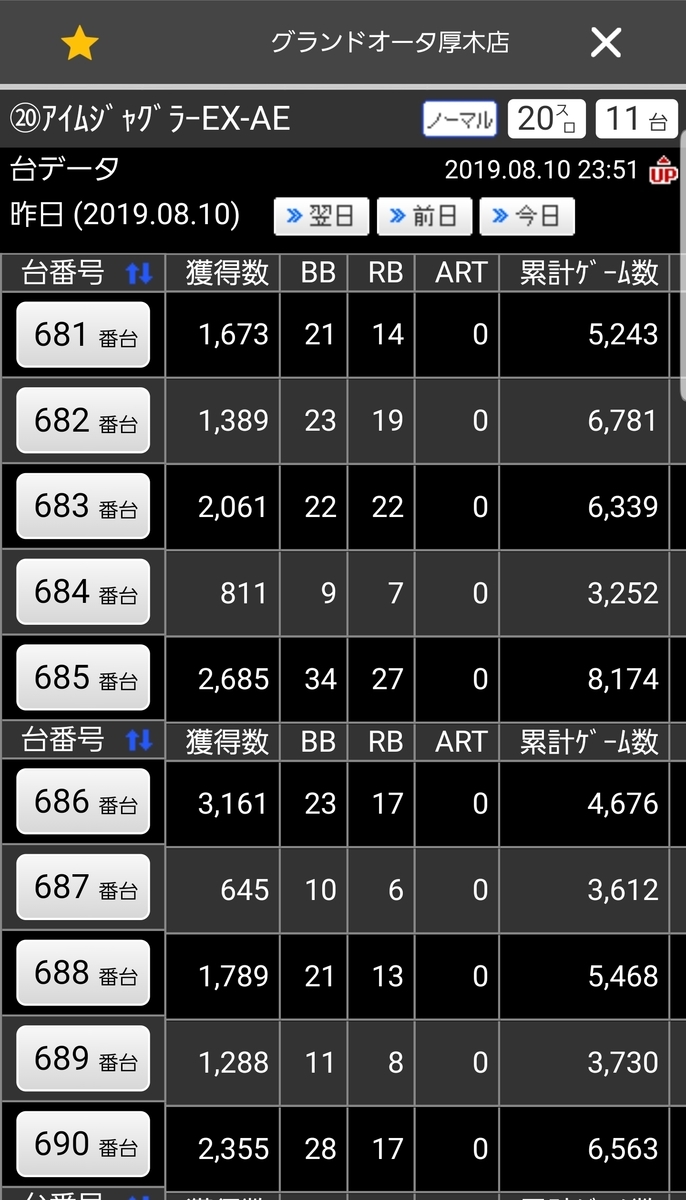Tap the UP refresh icon

(x=663, y=171)
